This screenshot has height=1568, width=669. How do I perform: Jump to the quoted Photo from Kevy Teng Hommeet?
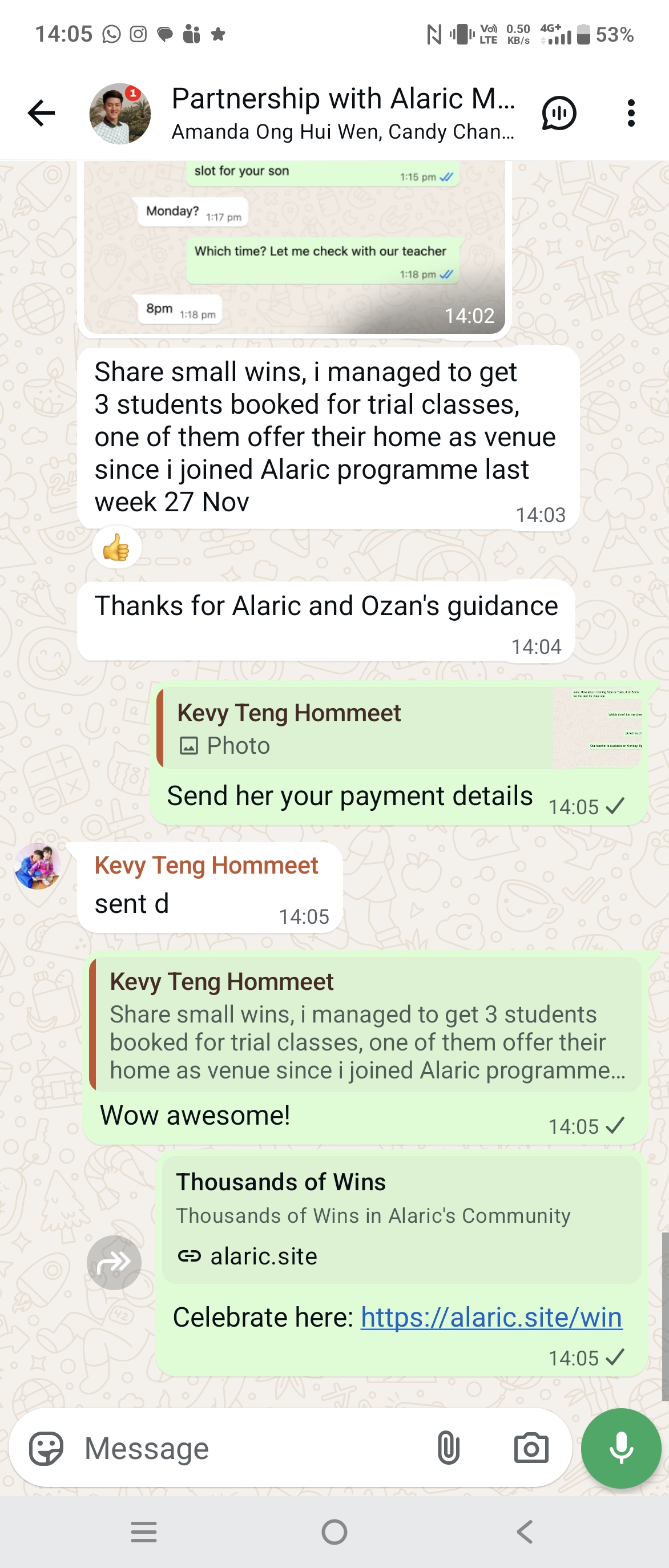pyautogui.click(x=399, y=728)
